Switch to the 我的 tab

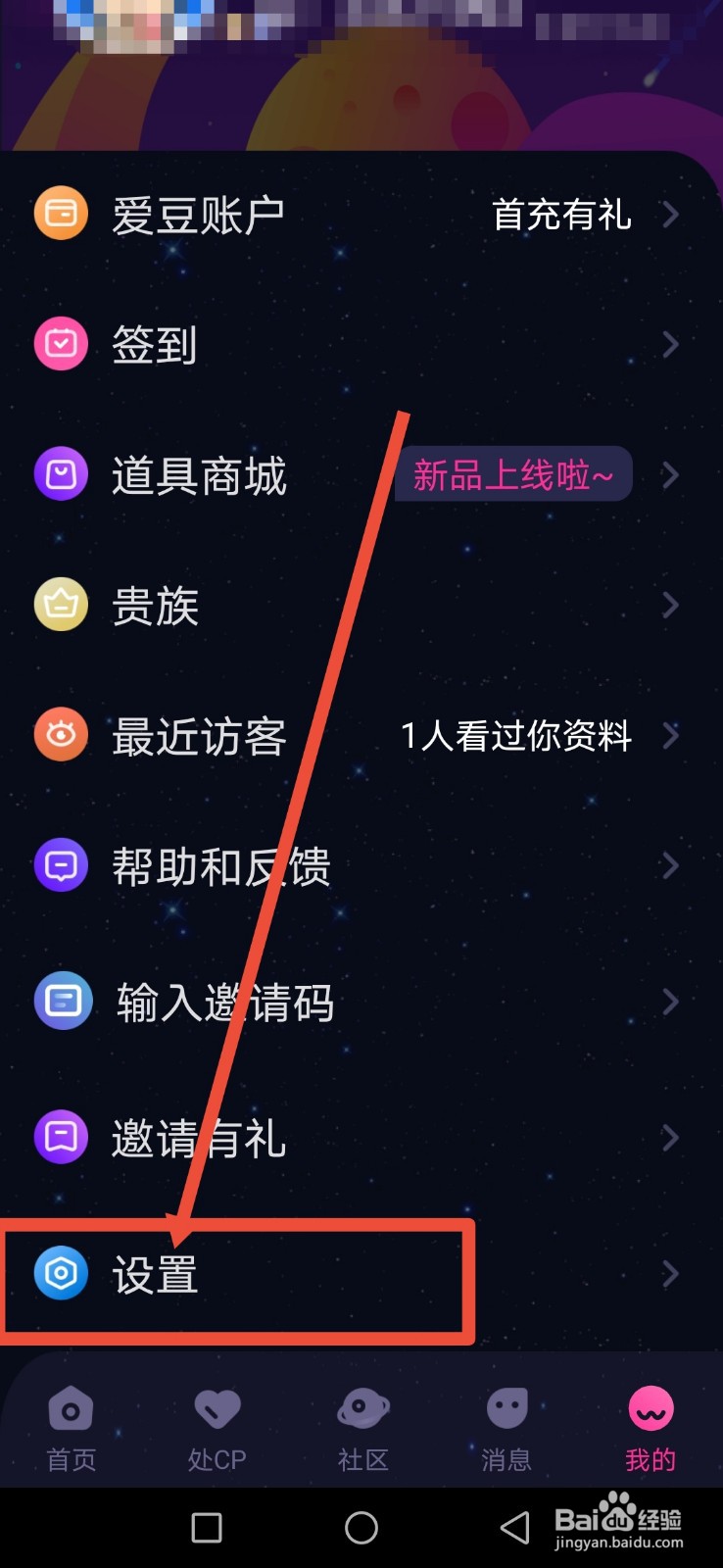(650, 1431)
